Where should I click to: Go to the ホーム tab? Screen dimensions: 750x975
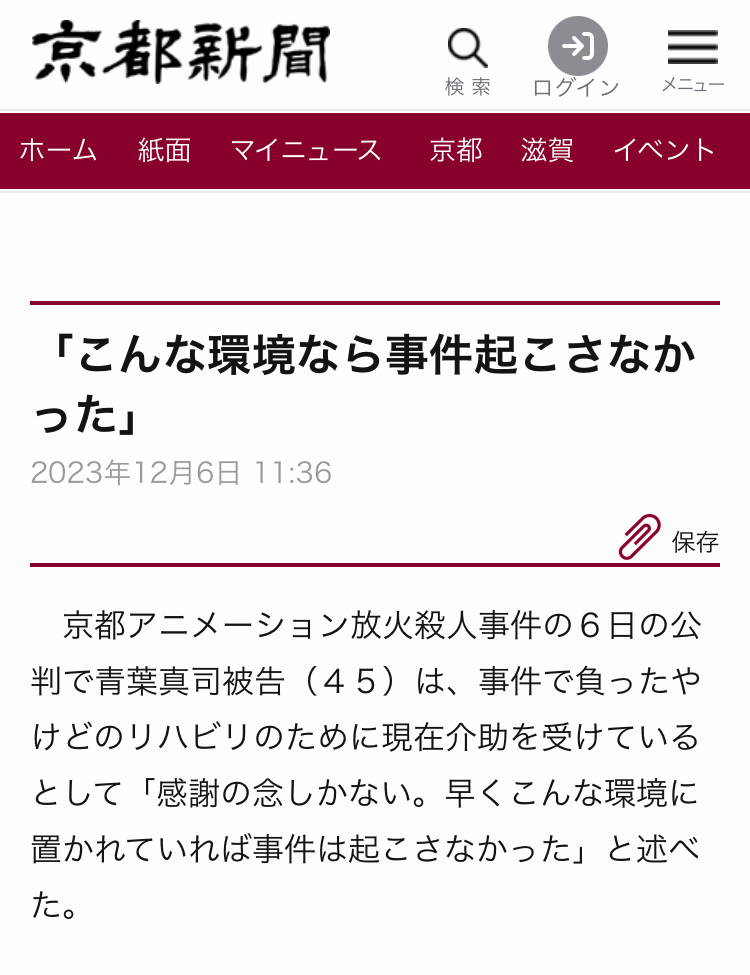[x=58, y=151]
